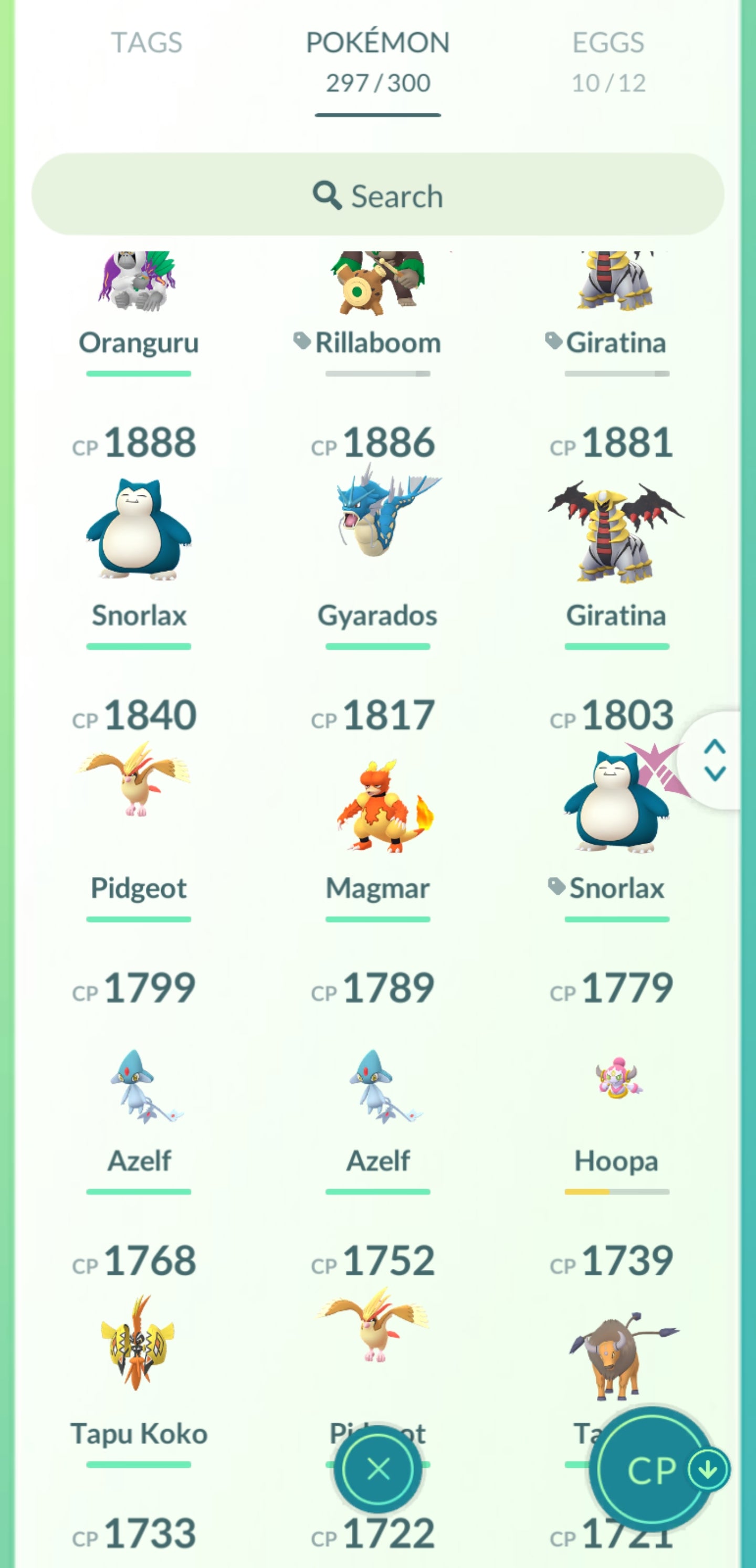The width and height of the screenshot is (756, 1568).
Task: View the Gyarados with CP 1886
Action: 377,529
